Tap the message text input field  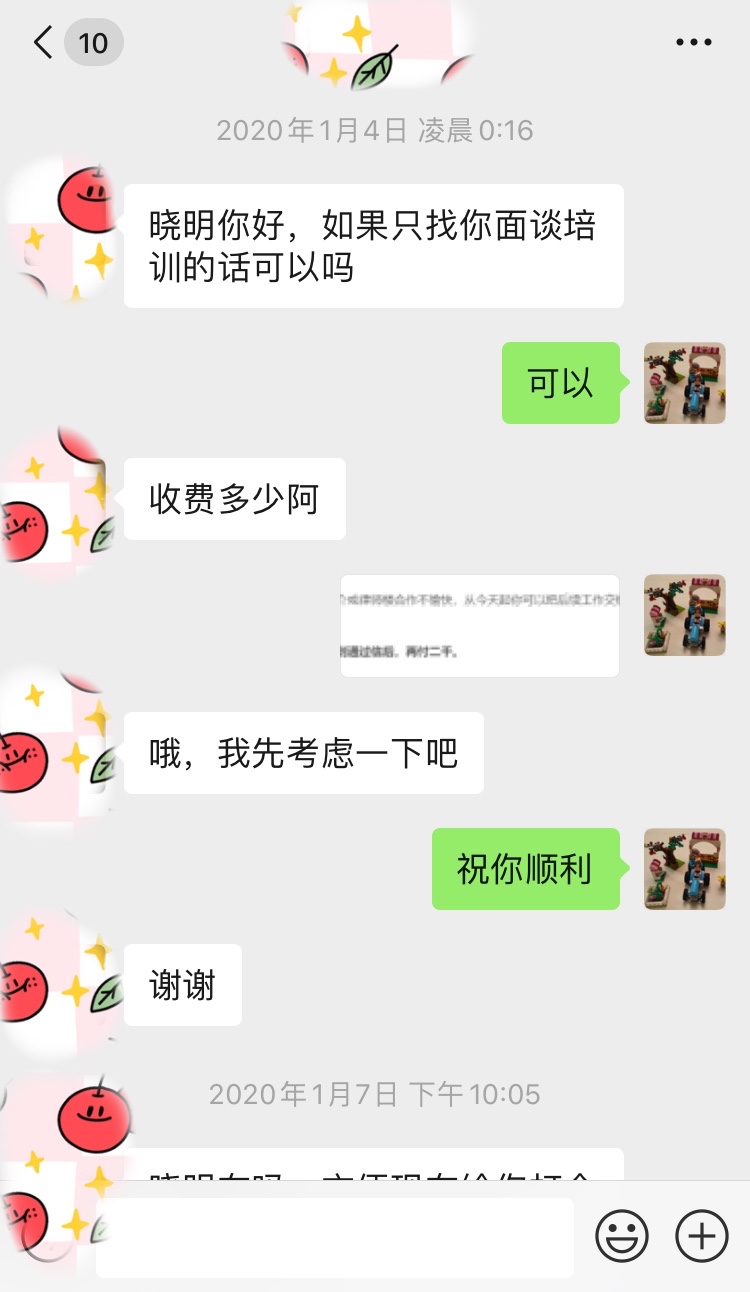point(335,1237)
